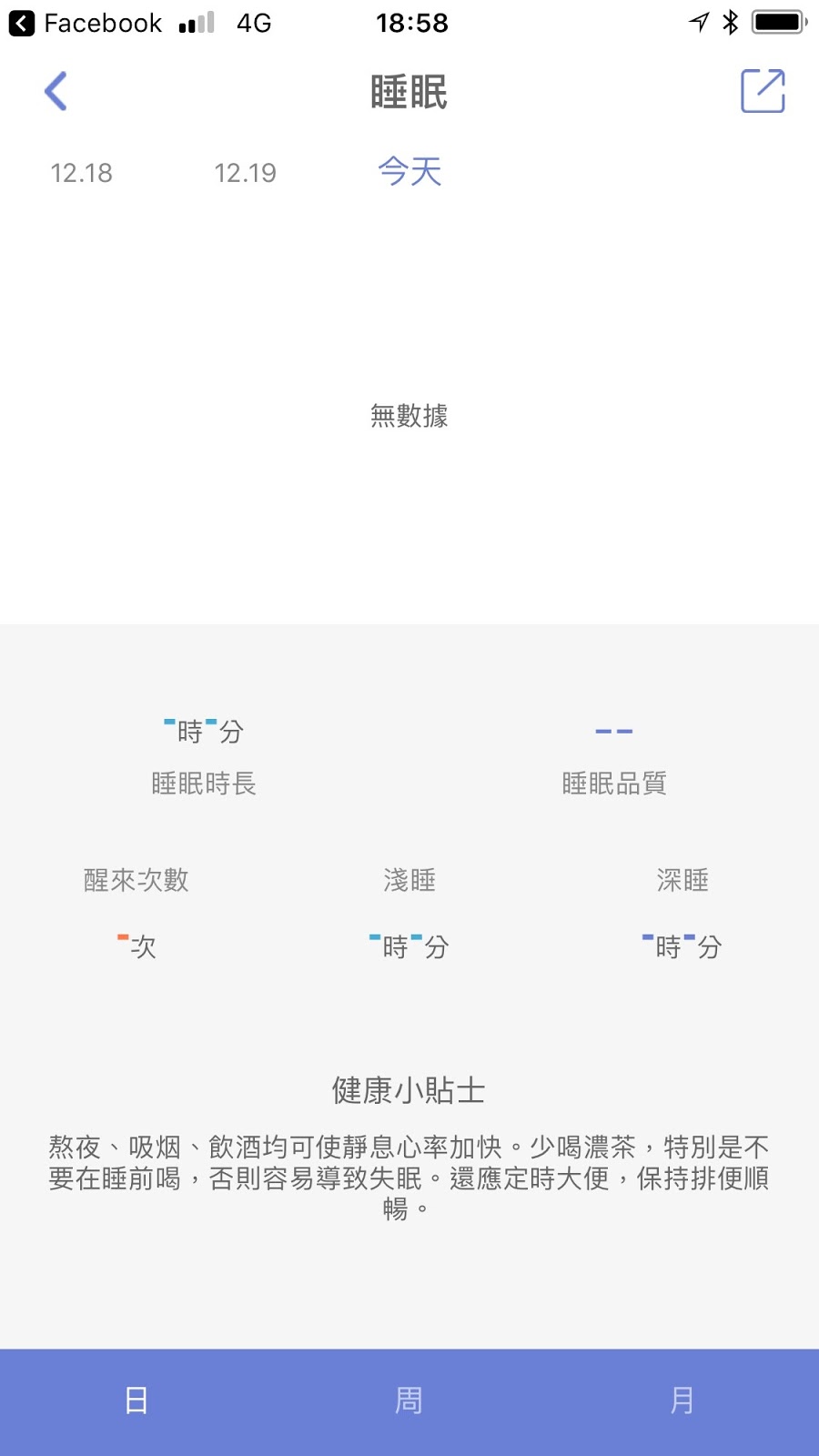Select the 12.18 date

(x=82, y=173)
